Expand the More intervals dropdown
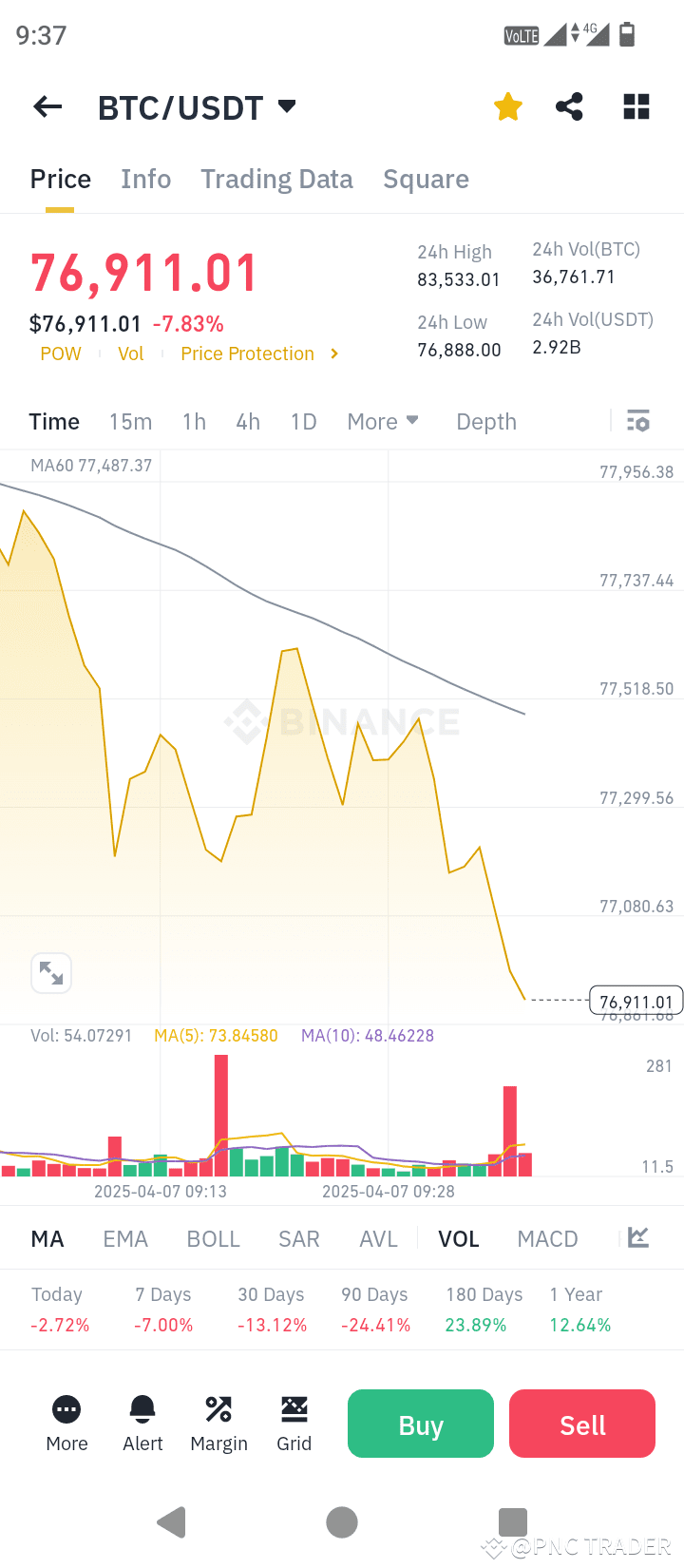This screenshot has height=1568, width=684. (x=383, y=421)
